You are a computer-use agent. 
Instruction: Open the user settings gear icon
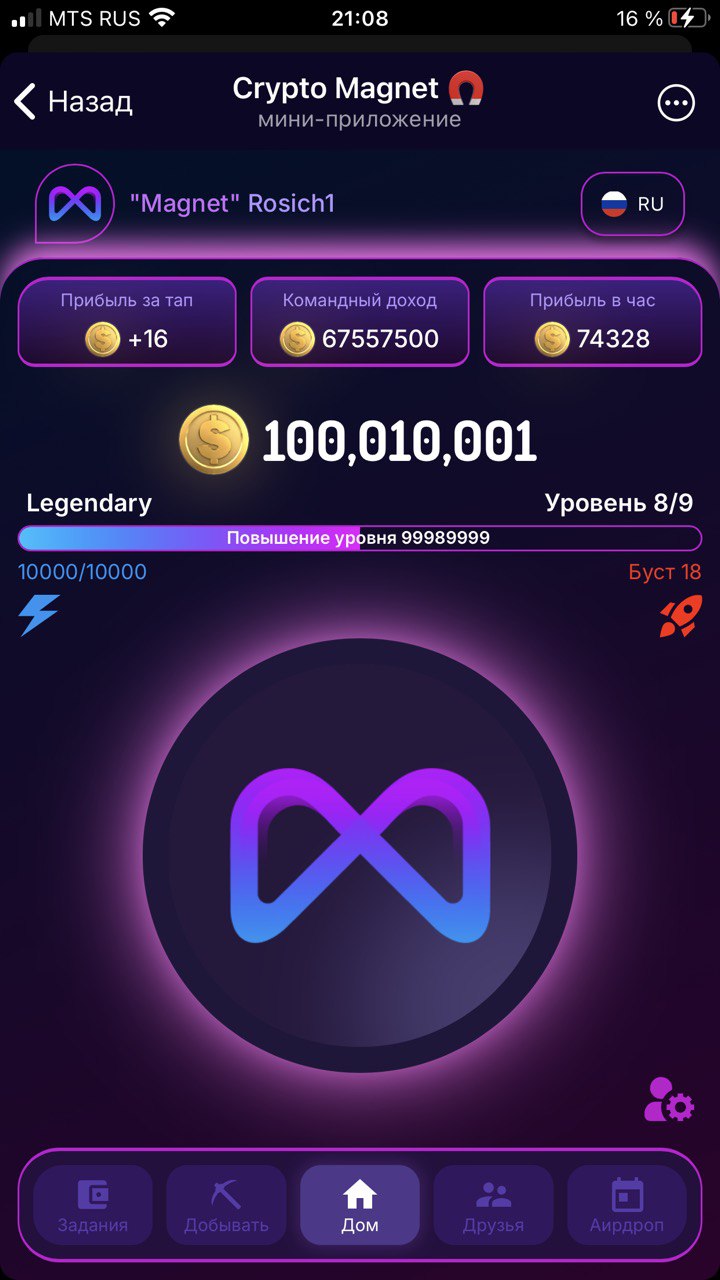(x=669, y=1099)
